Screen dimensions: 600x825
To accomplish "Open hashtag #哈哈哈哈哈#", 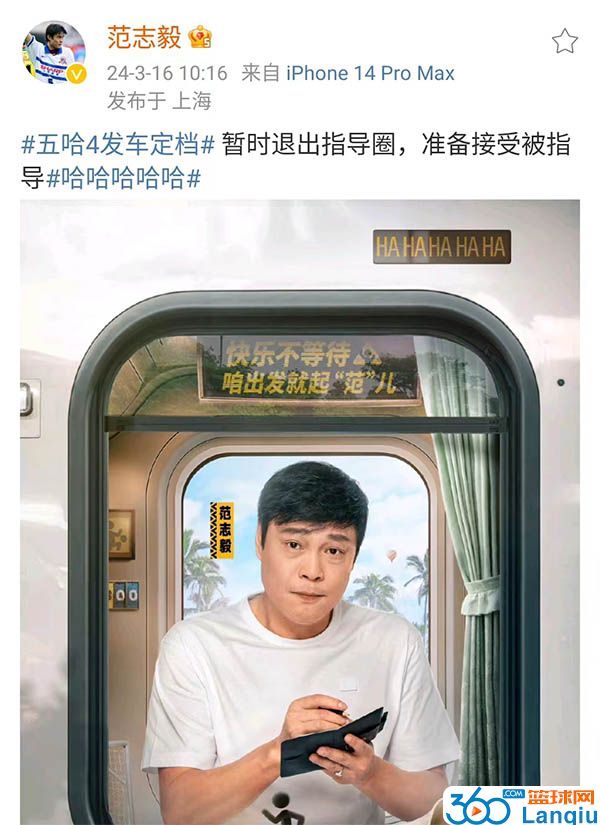I will [124, 179].
